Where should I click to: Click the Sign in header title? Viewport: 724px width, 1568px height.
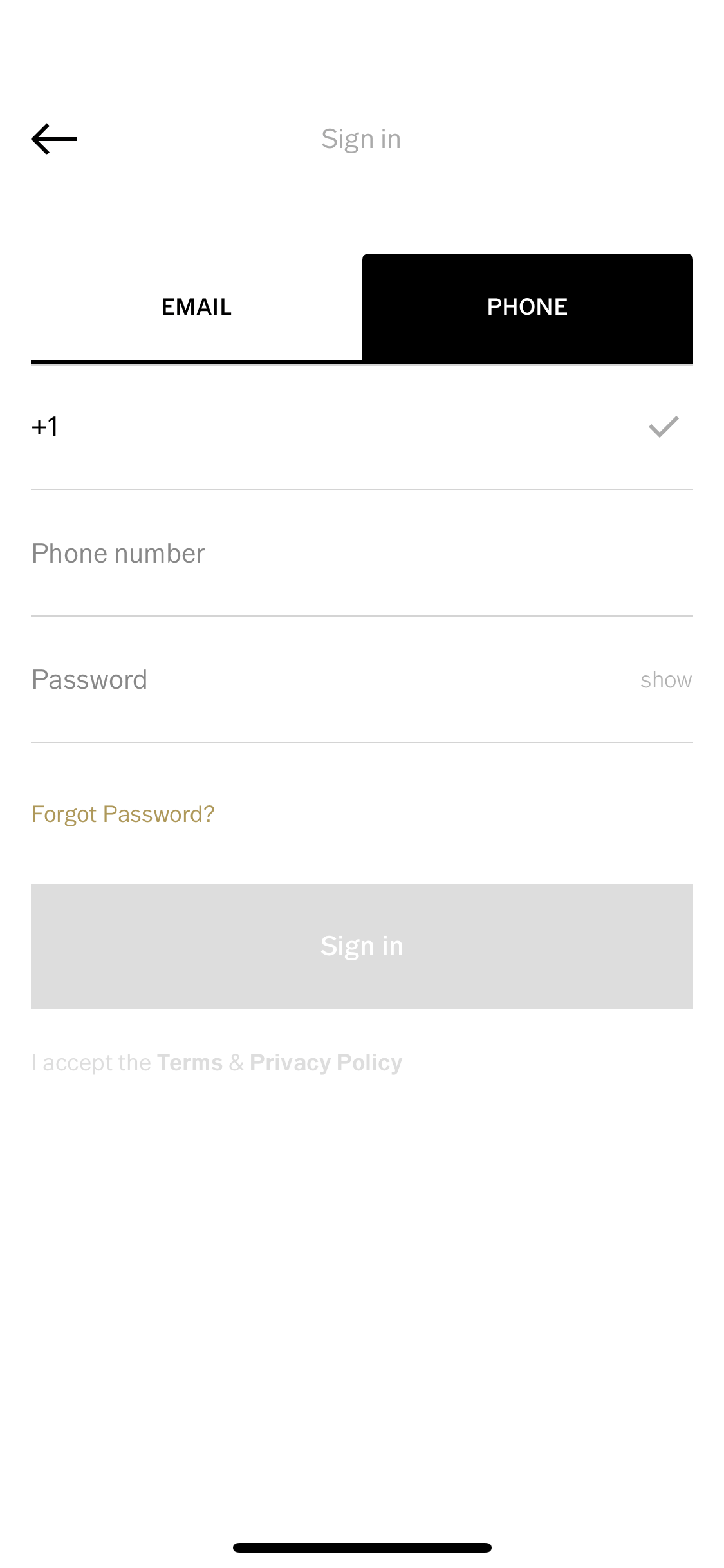(361, 138)
